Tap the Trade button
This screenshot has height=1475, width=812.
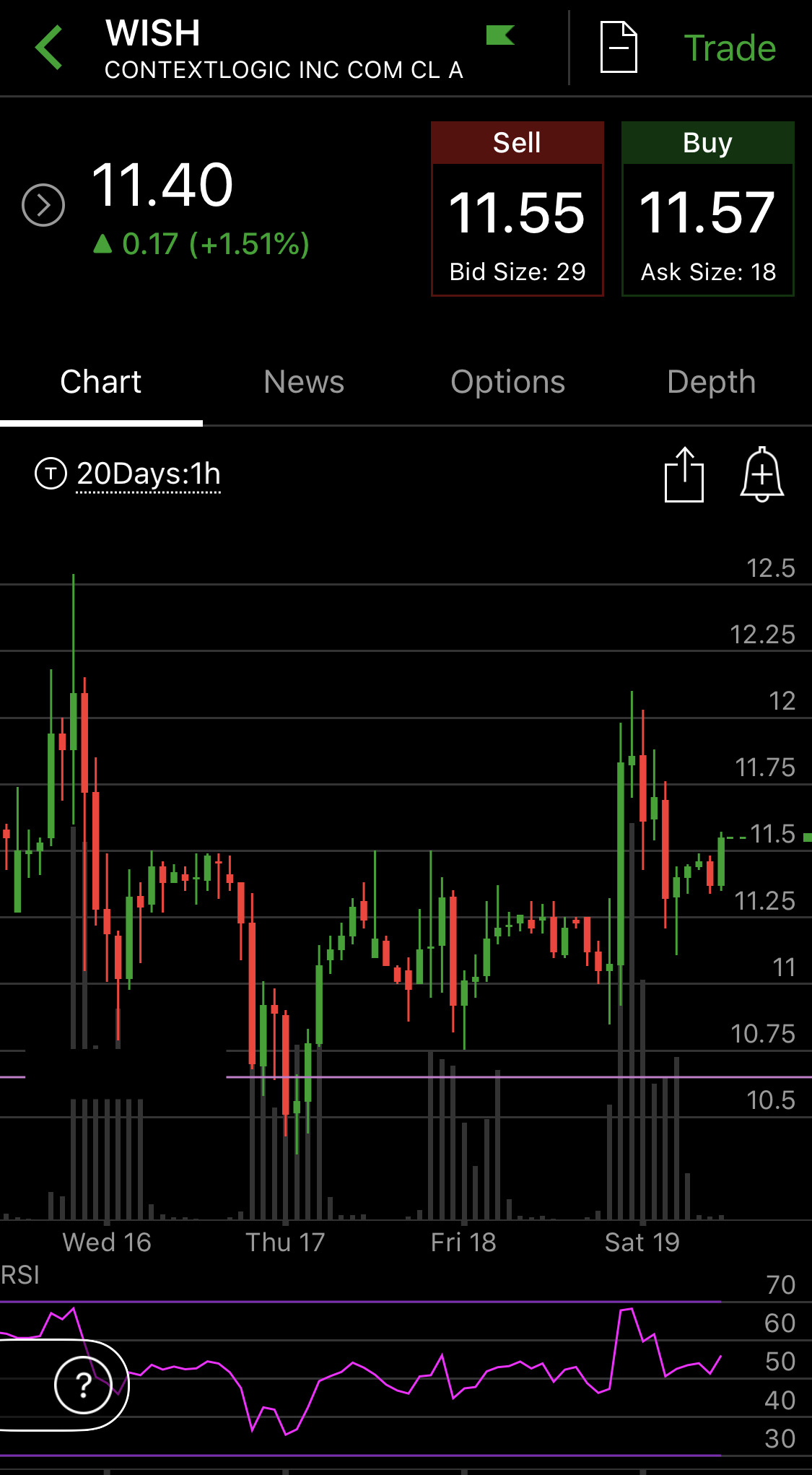point(729,48)
